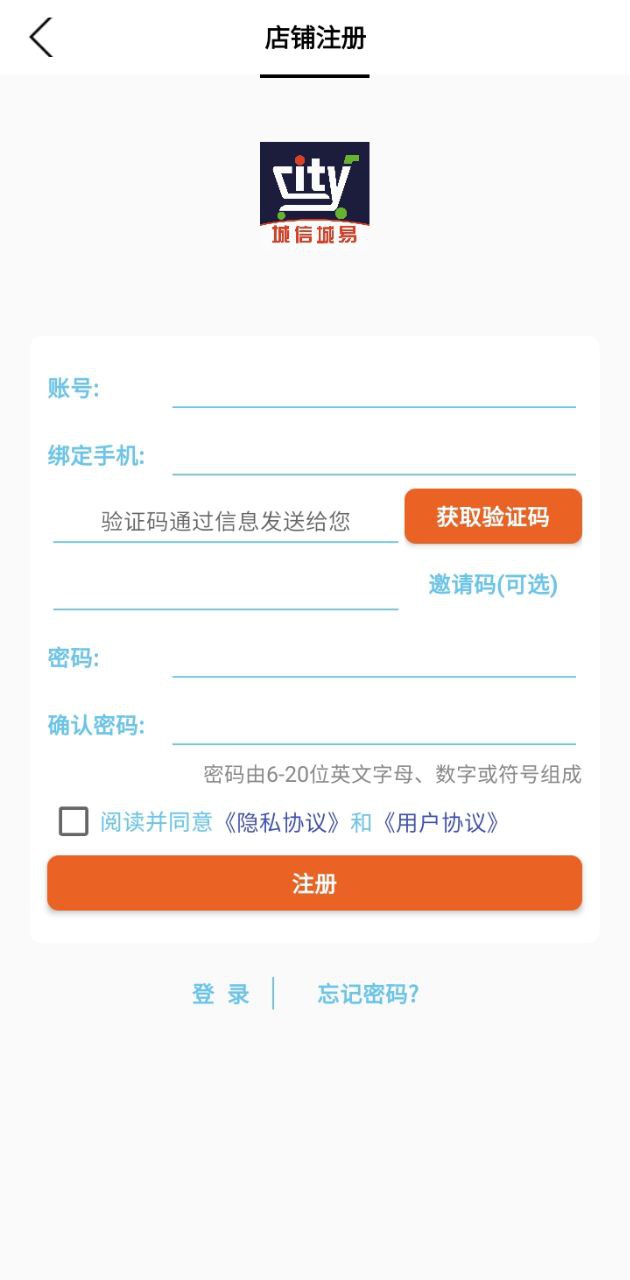Tap the 邀请码 invitation code field
Screen dimensions: 630x1280
(226, 588)
